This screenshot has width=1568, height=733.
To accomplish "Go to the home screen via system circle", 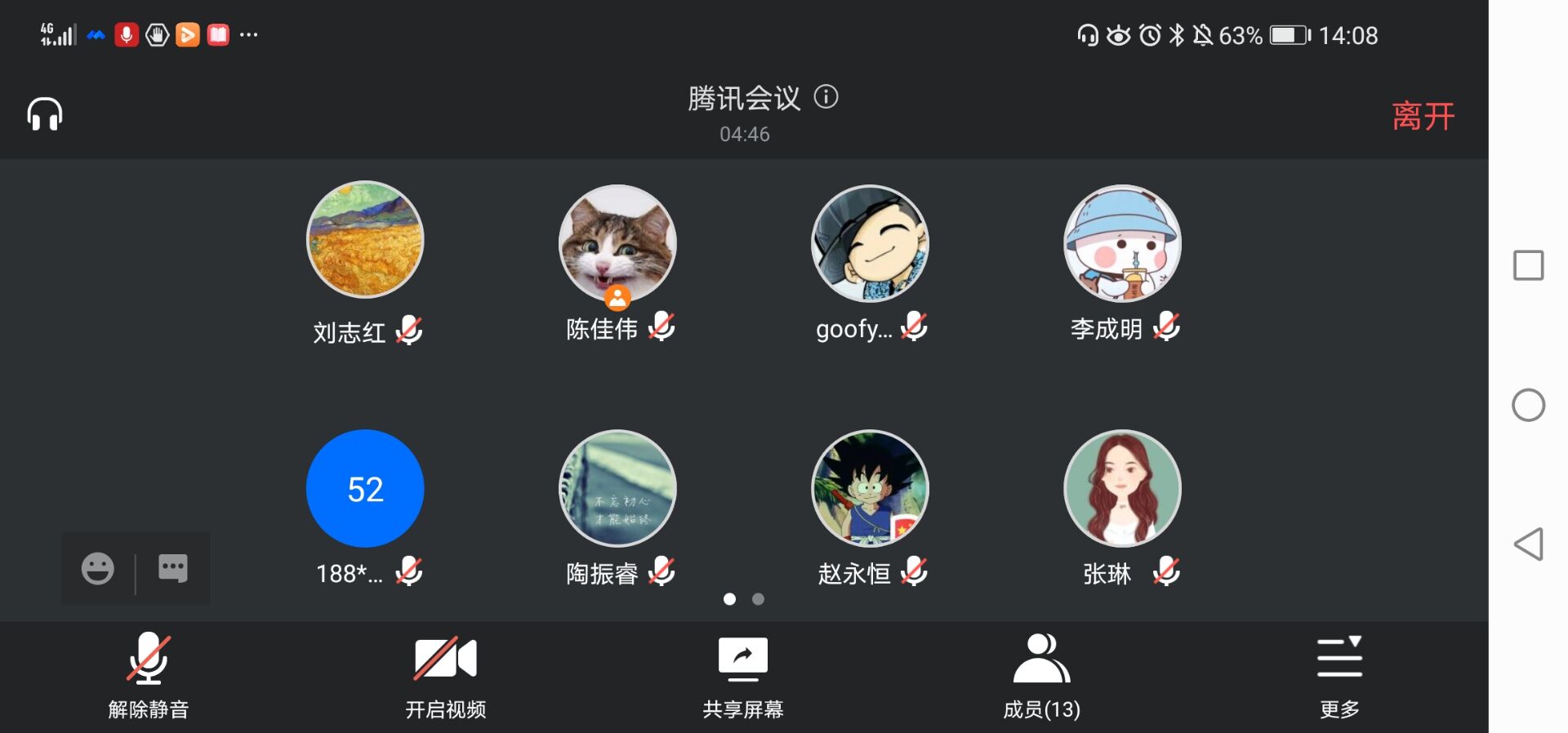I will 1528,405.
